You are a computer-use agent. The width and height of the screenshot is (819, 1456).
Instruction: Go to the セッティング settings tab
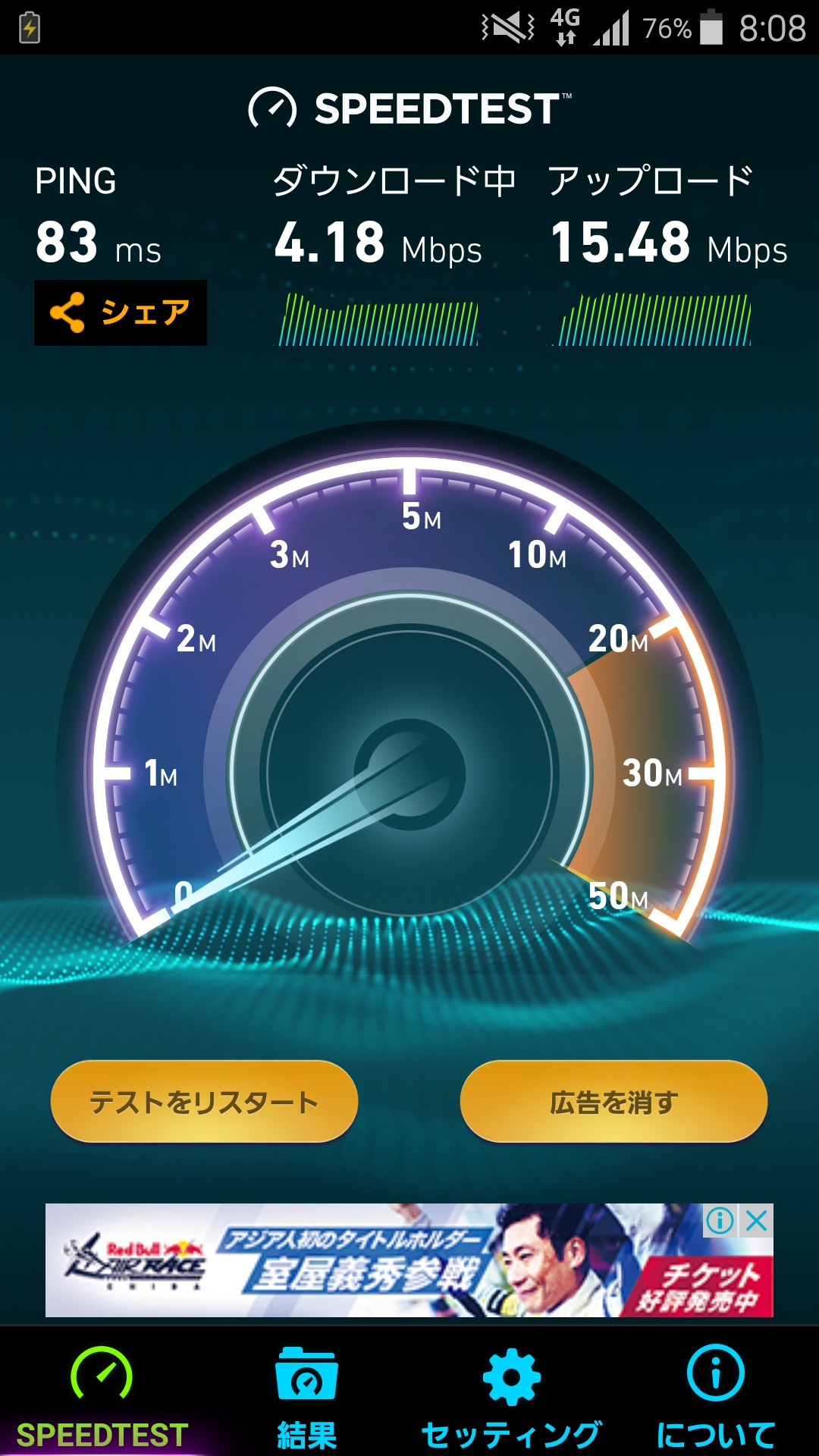tap(511, 1397)
